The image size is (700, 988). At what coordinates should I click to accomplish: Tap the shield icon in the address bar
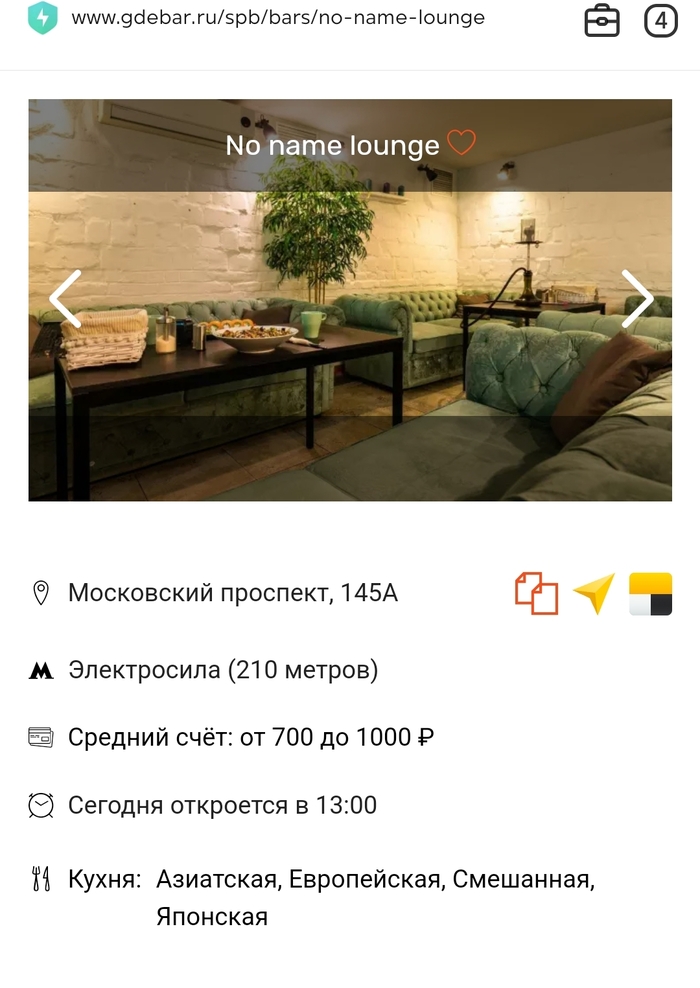[42, 18]
